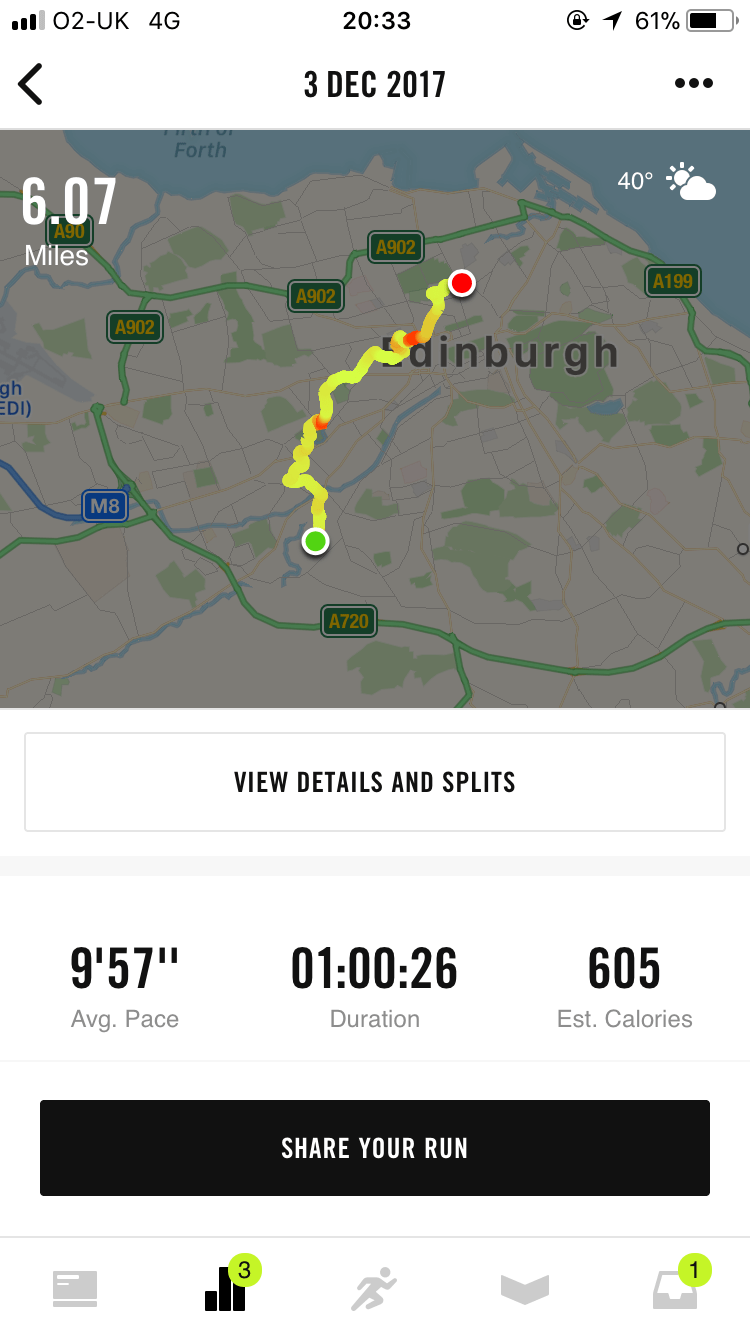This screenshot has height=1334, width=750.
Task: Open the three-dot overflow menu
Action: pyautogui.click(x=693, y=84)
